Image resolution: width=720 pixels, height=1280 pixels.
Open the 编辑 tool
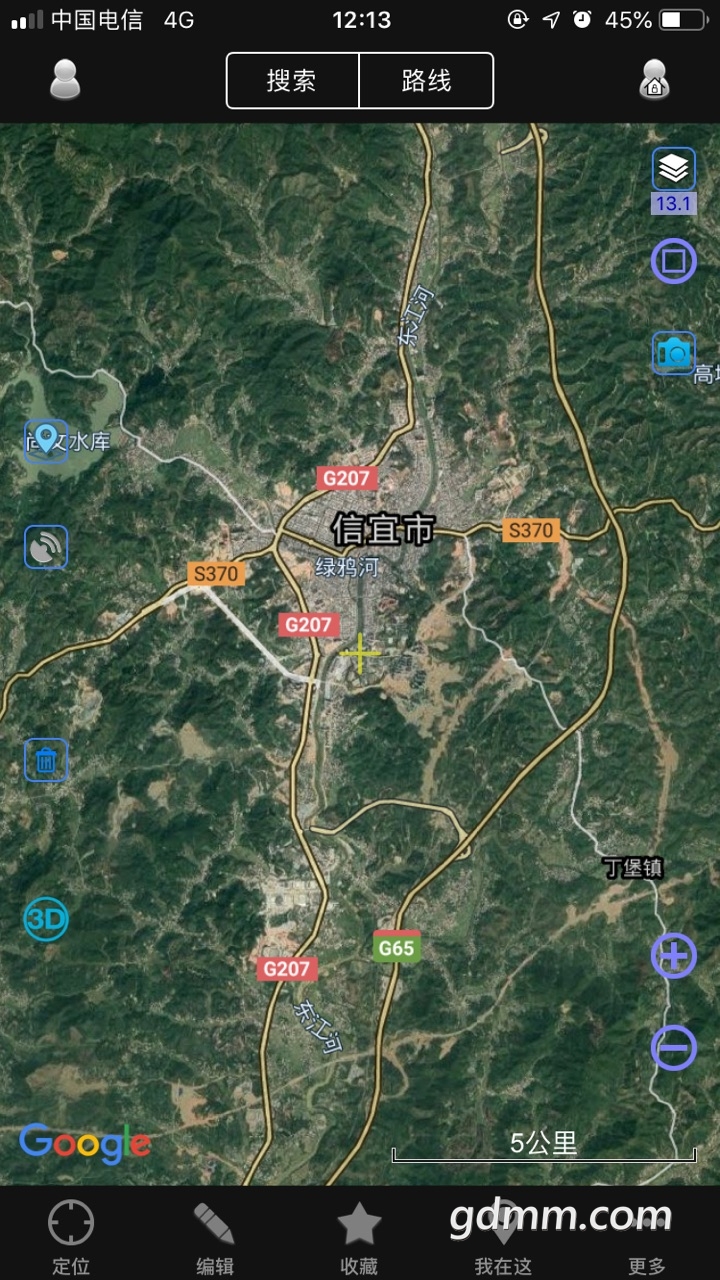coord(214,1237)
